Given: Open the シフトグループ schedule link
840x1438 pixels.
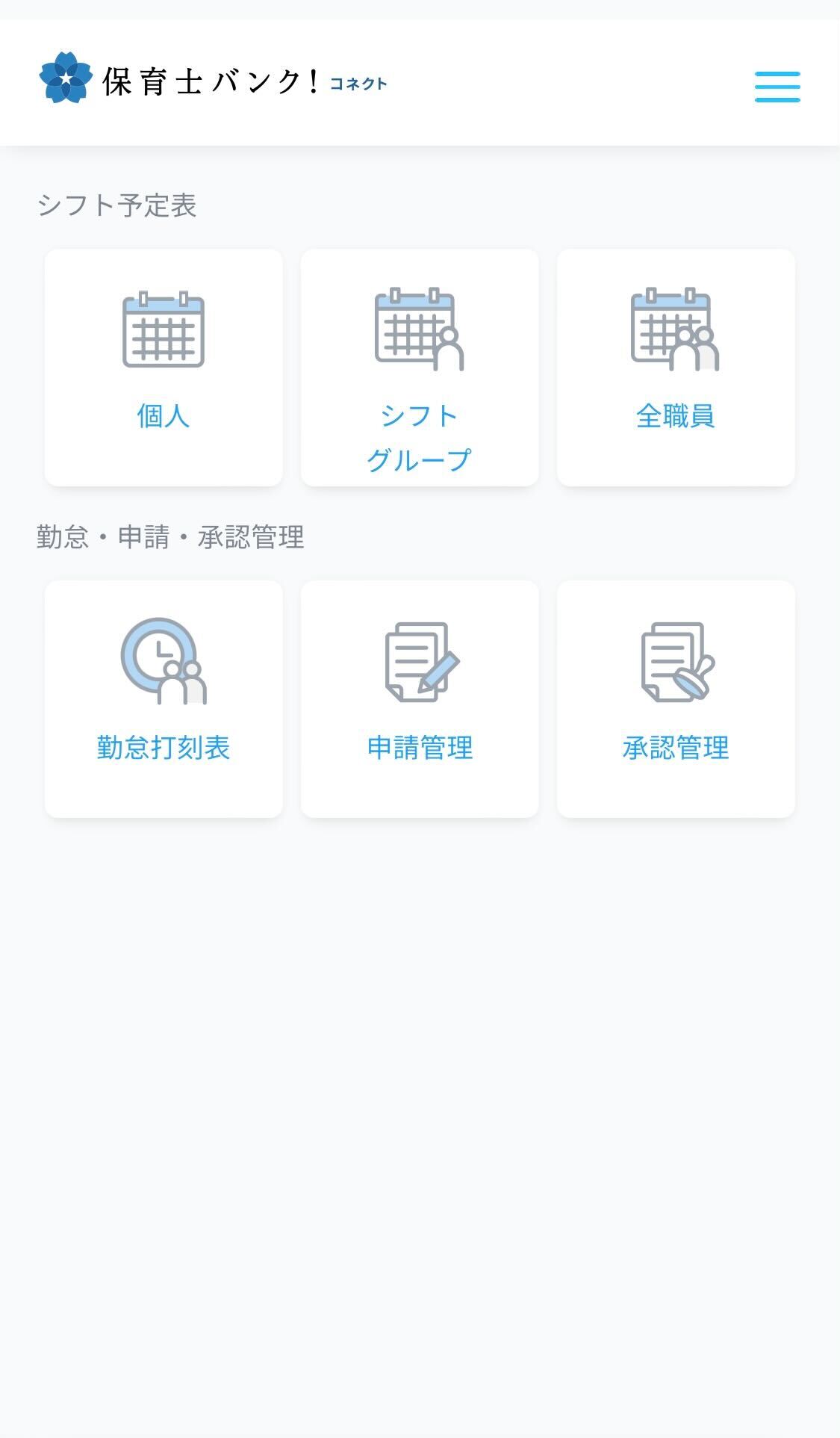Looking at the screenshot, I should tap(419, 436).
